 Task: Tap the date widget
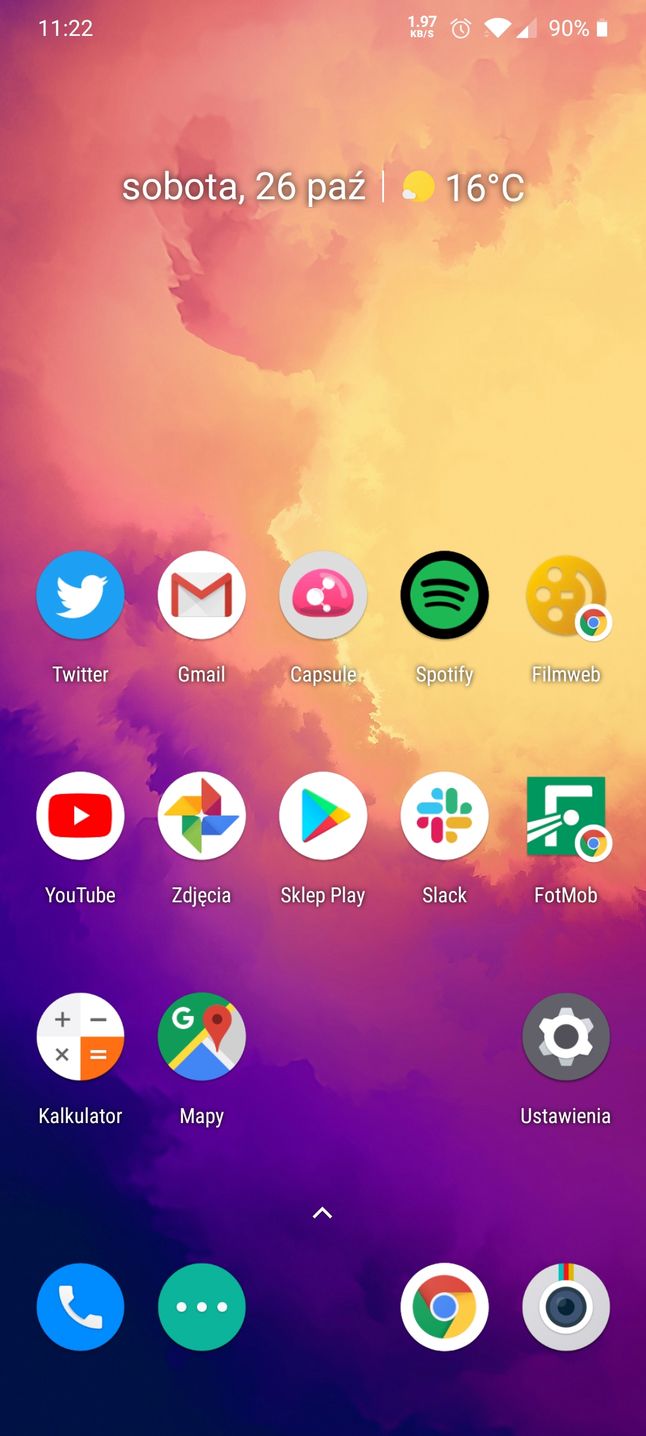(x=243, y=187)
